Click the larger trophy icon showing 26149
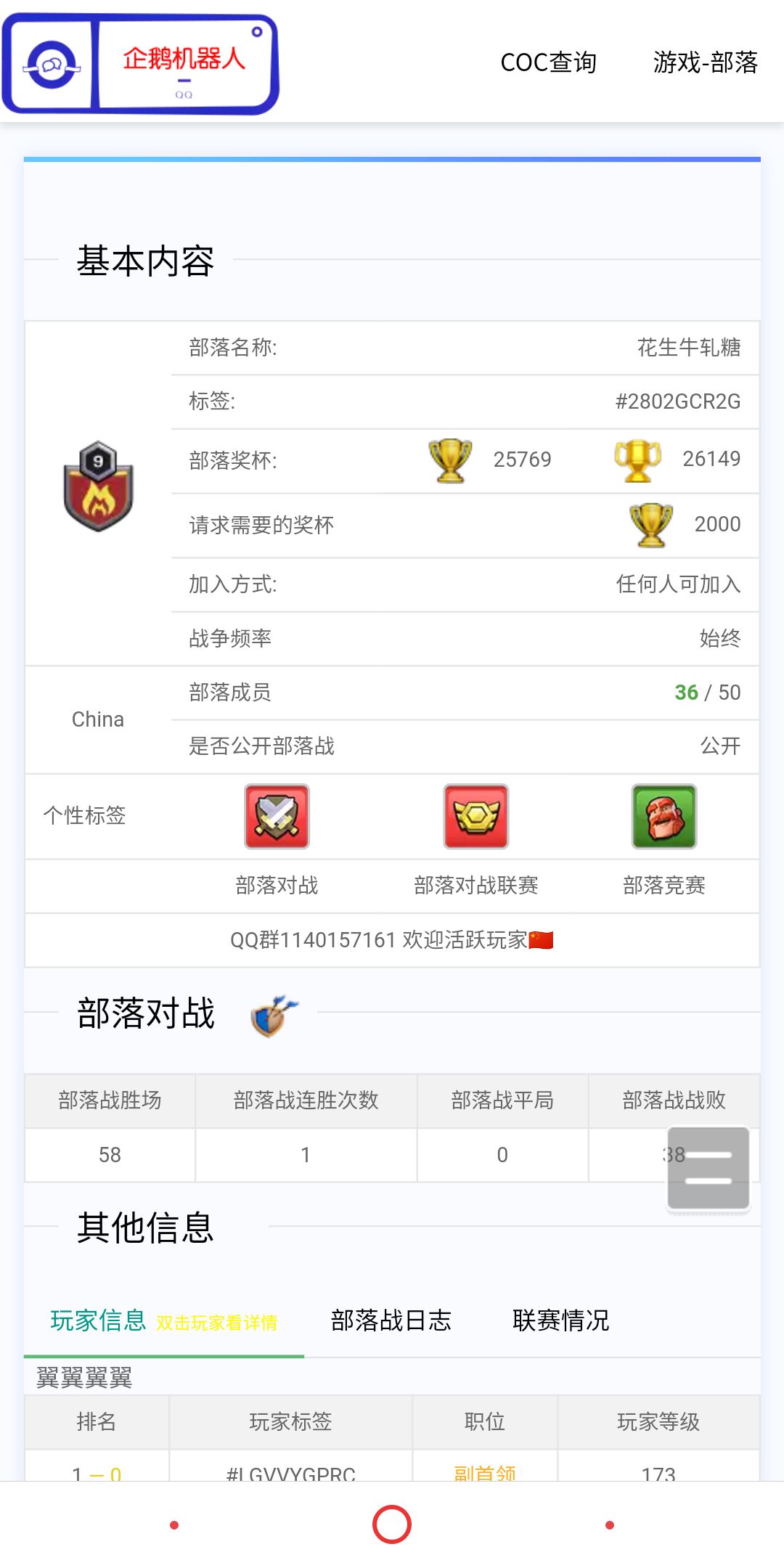This screenshot has width=784, height=1568. click(x=637, y=457)
